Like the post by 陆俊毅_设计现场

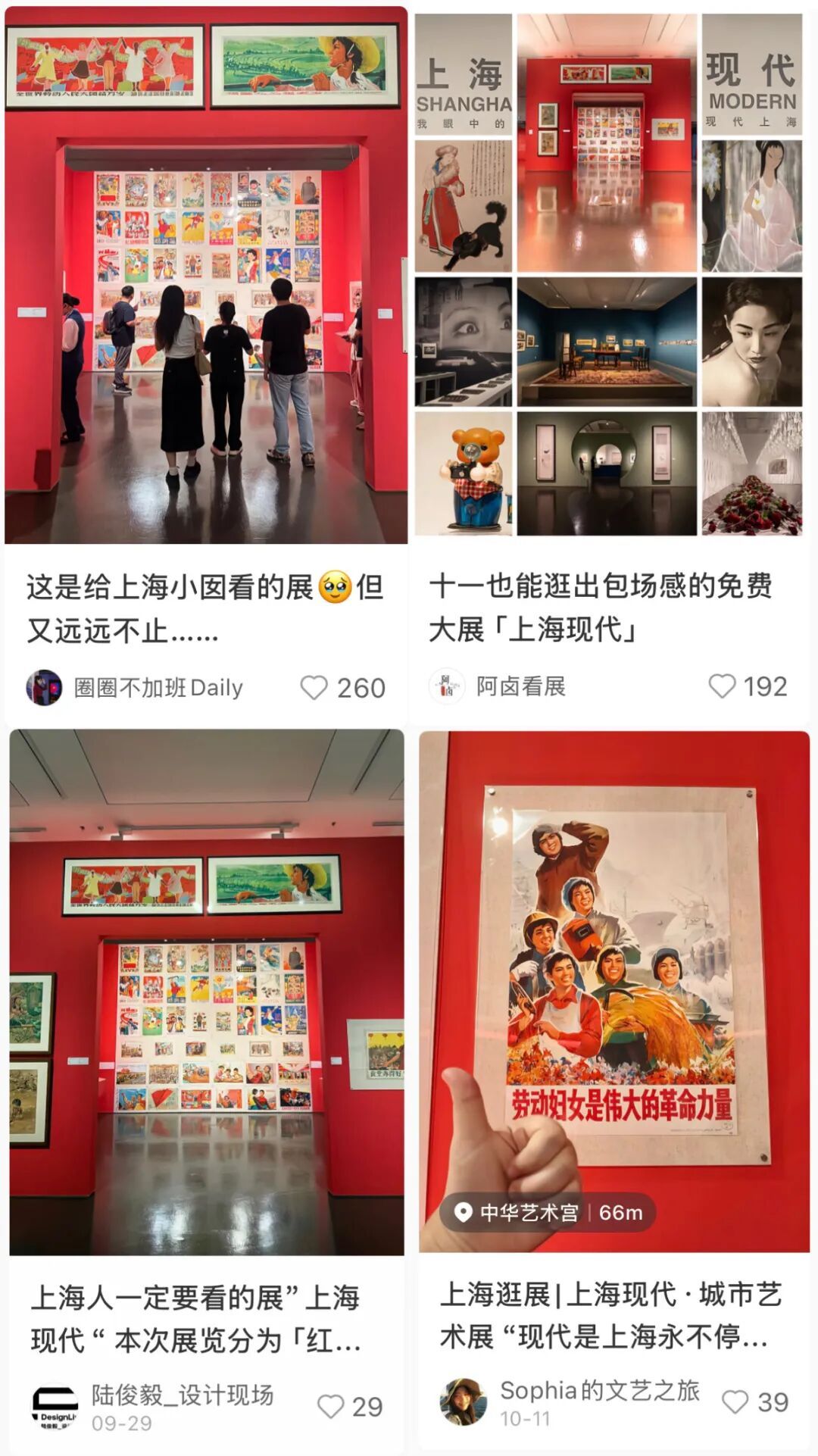330,1407
